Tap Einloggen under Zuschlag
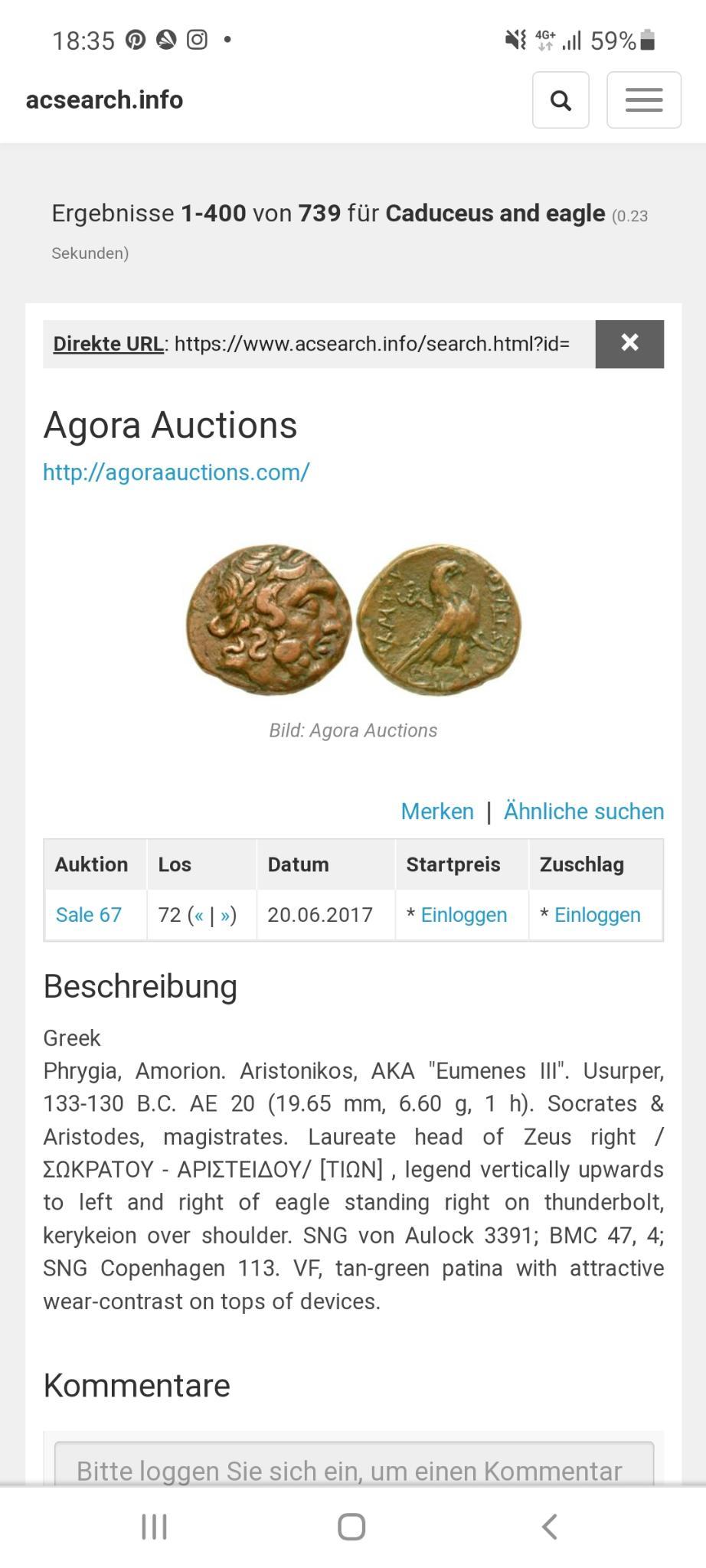Screen dimensions: 706x1568 coord(597,915)
